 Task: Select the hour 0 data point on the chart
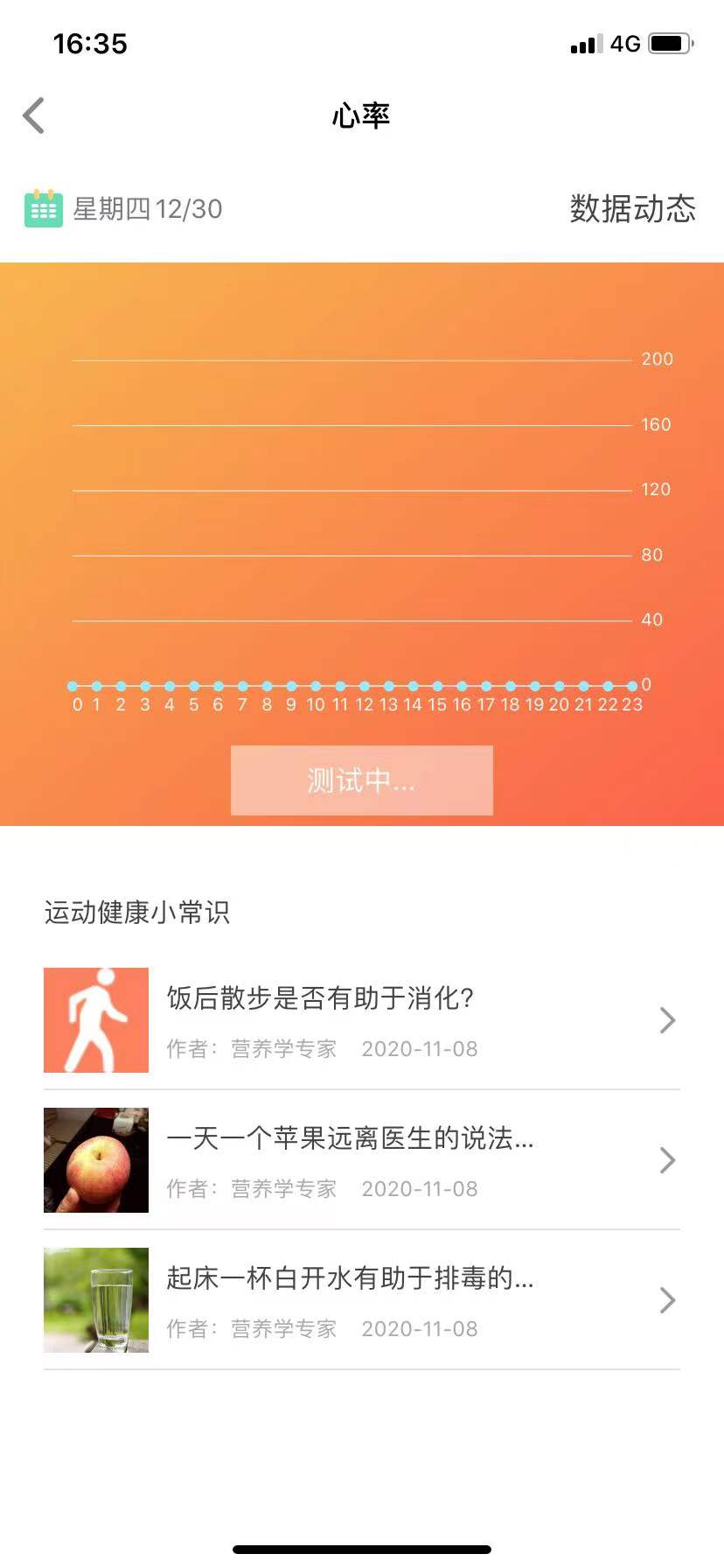pos(73,686)
